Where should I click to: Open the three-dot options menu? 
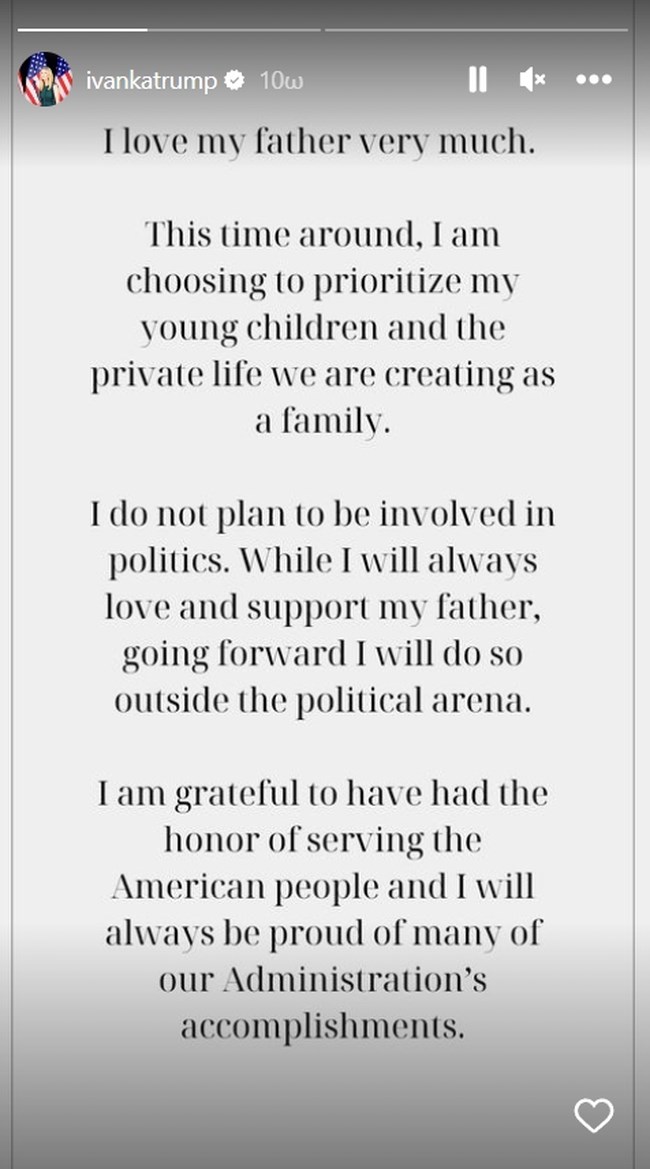[x=593, y=80]
